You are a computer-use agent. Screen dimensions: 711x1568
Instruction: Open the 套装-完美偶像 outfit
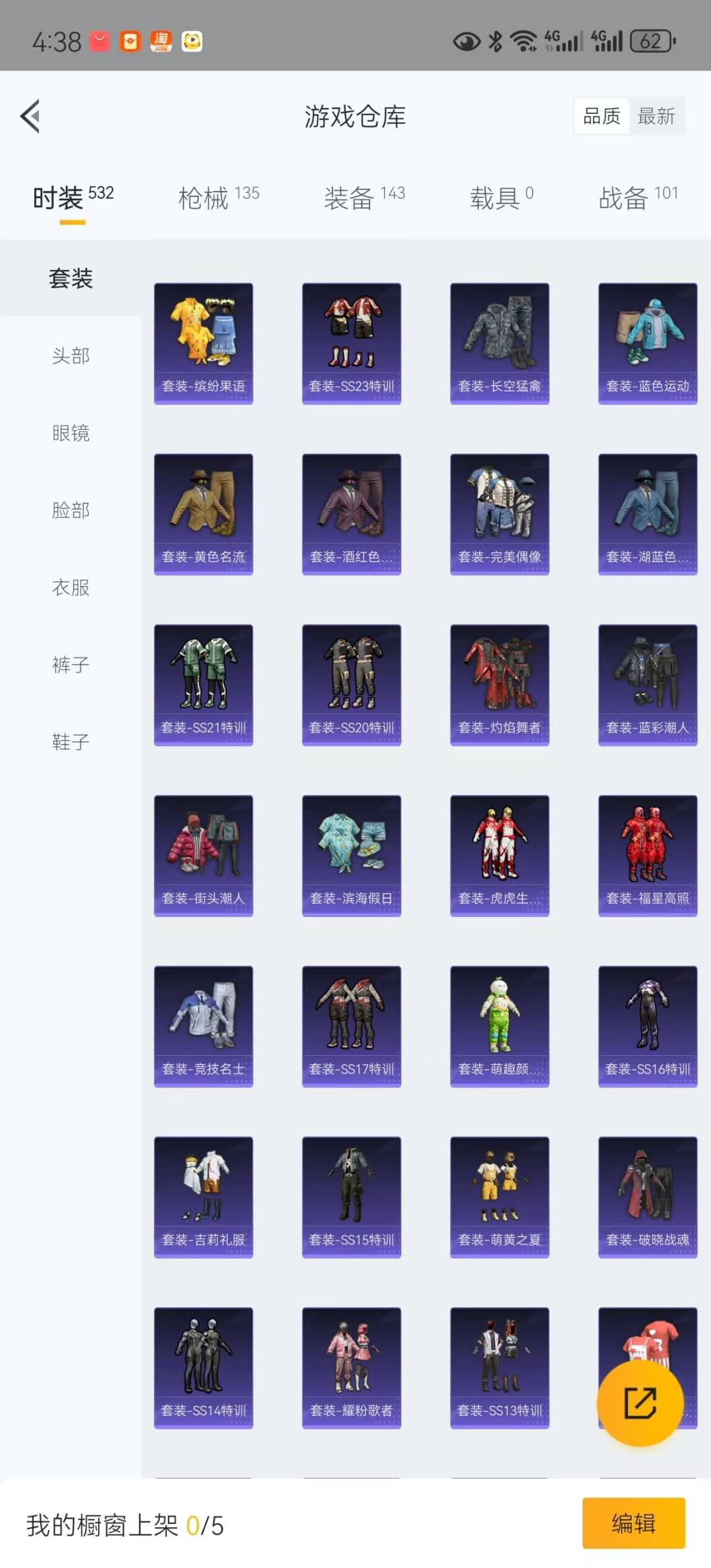coord(500,514)
